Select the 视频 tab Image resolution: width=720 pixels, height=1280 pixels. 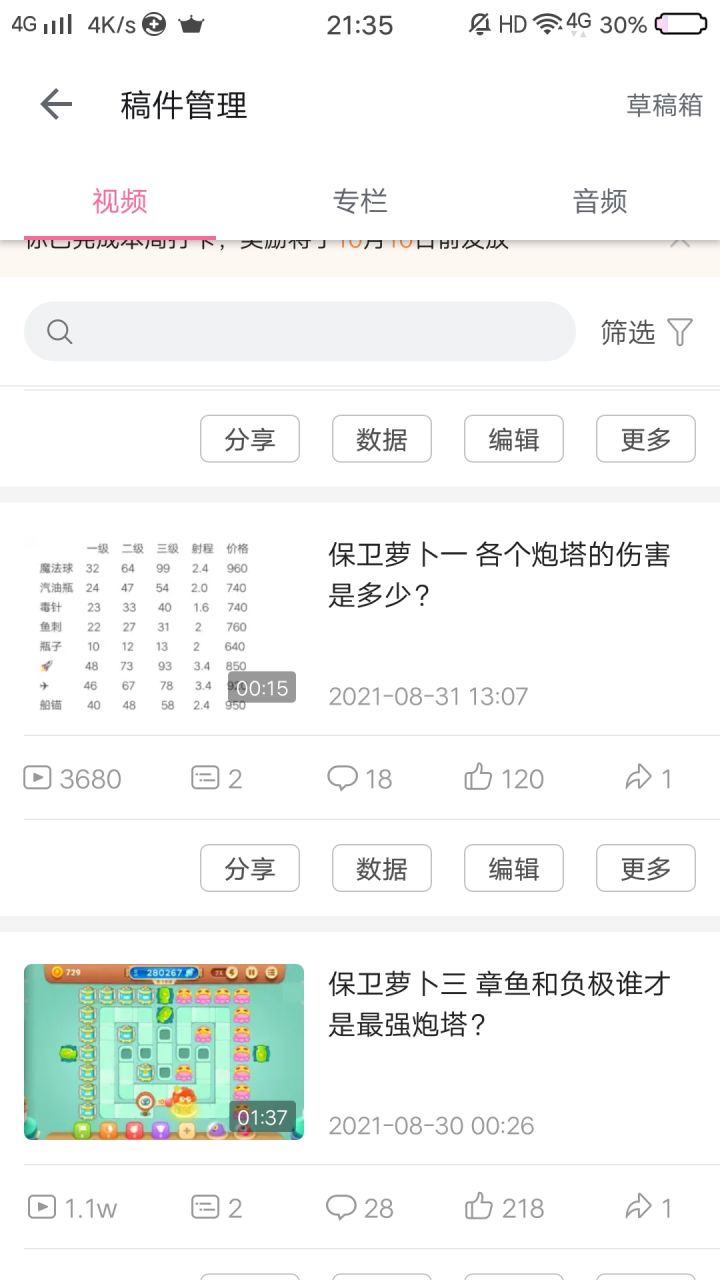[119, 201]
